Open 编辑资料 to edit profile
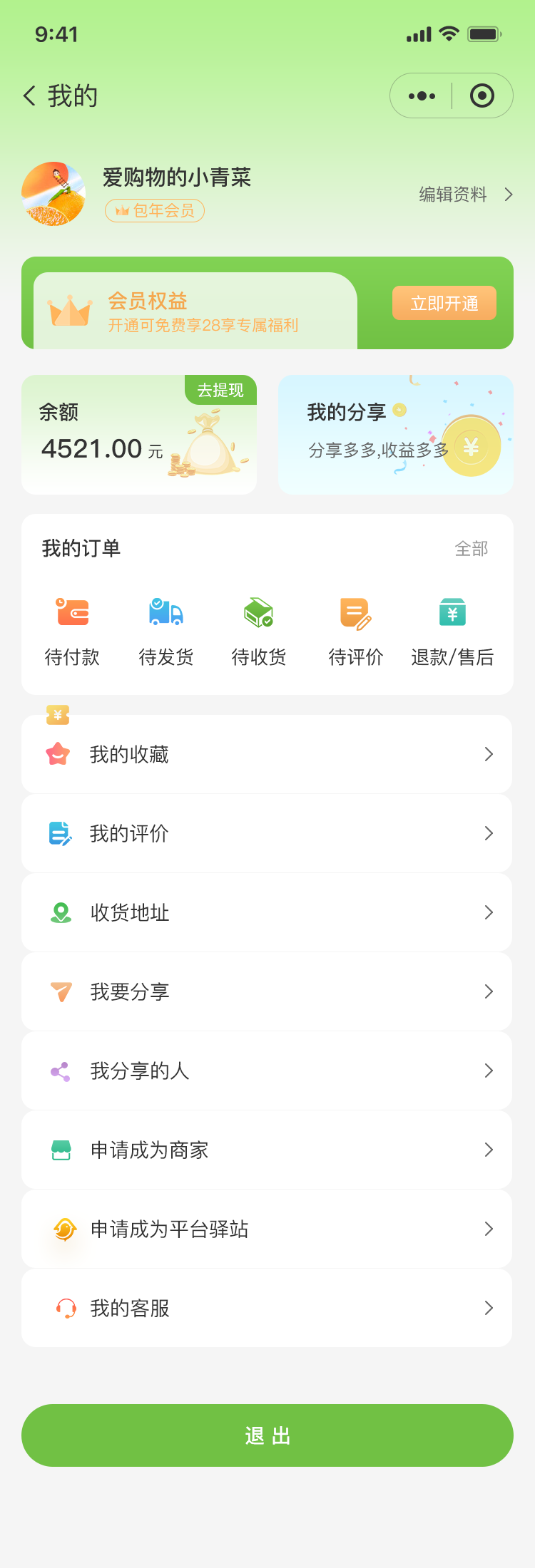535x1568 pixels. pos(465,195)
